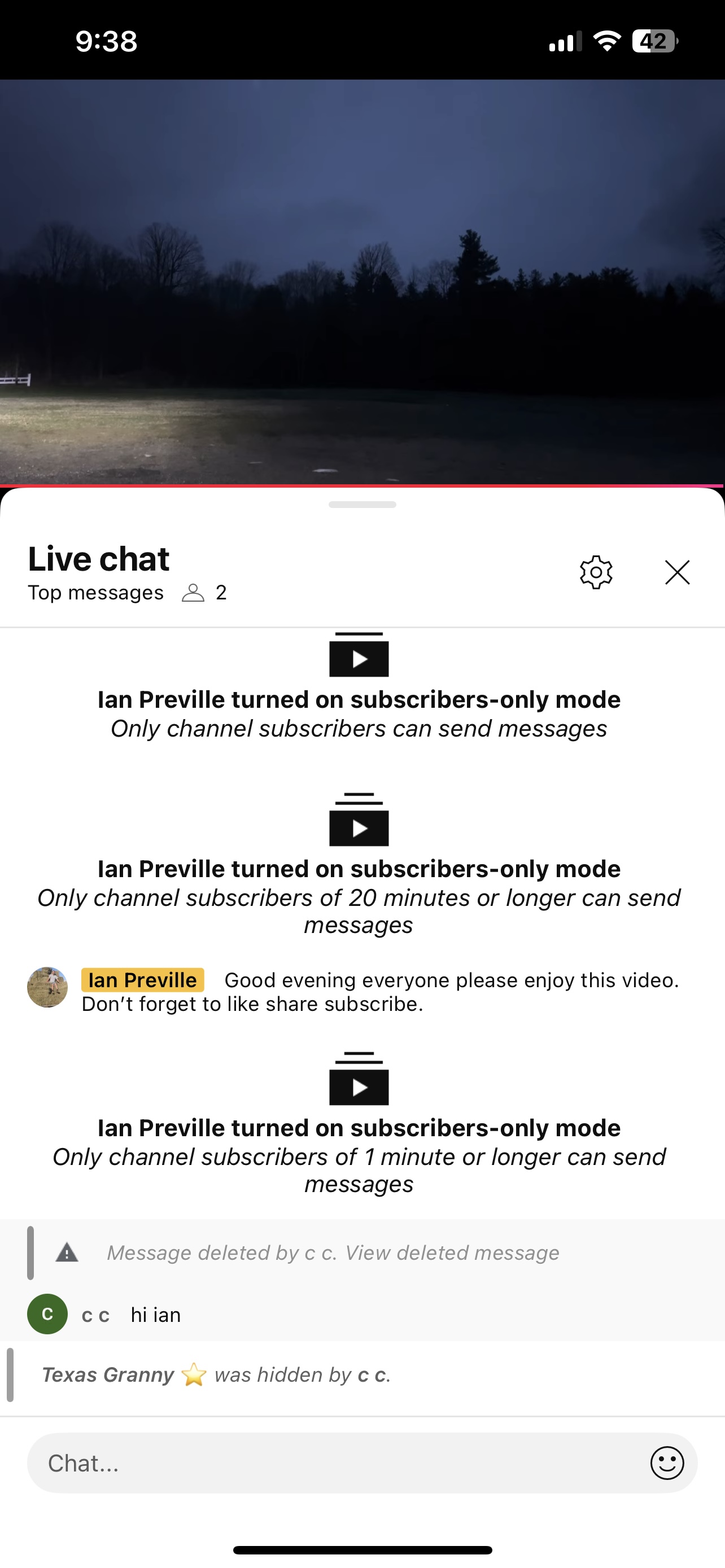Open the emoji picker in chat
Image resolution: width=725 pixels, height=1568 pixels.
click(667, 1462)
